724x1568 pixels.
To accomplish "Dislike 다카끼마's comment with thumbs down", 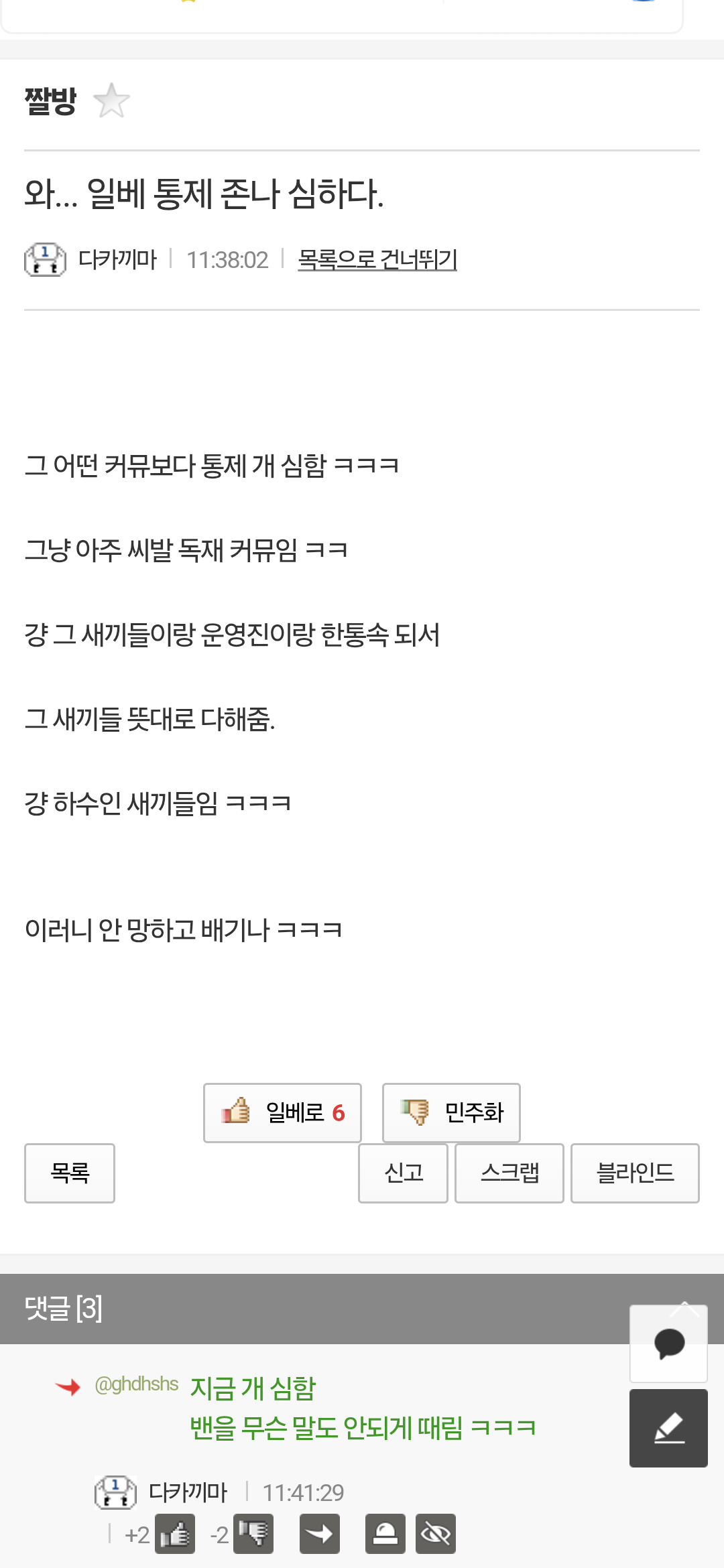I will 253,1534.
